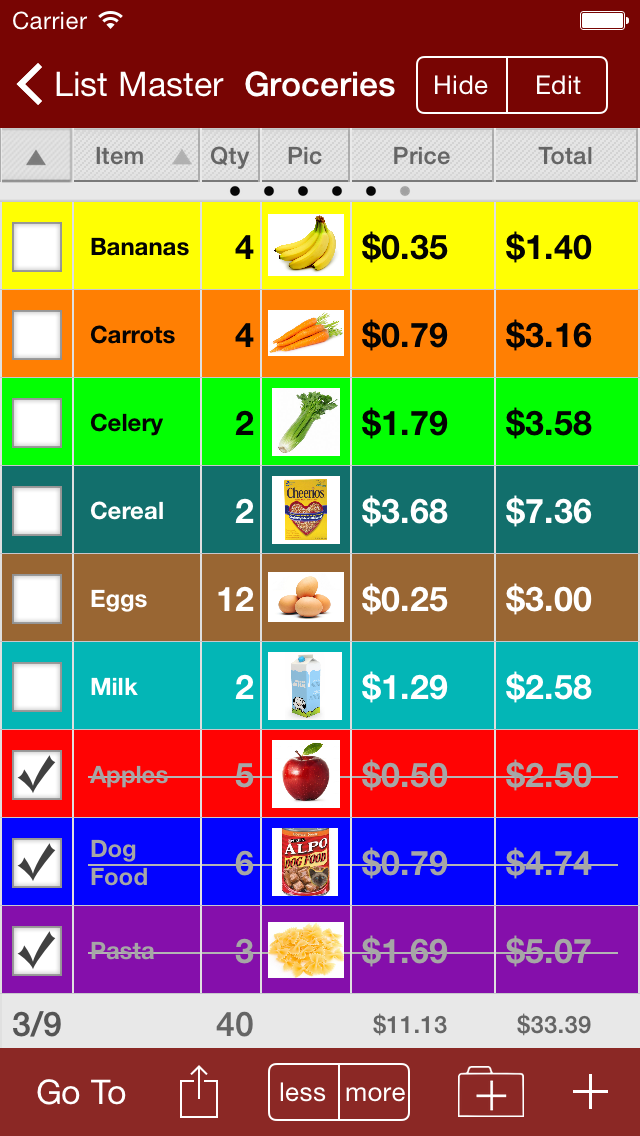Tap the Hide button
The height and width of the screenshot is (1136, 640).
pos(461,85)
